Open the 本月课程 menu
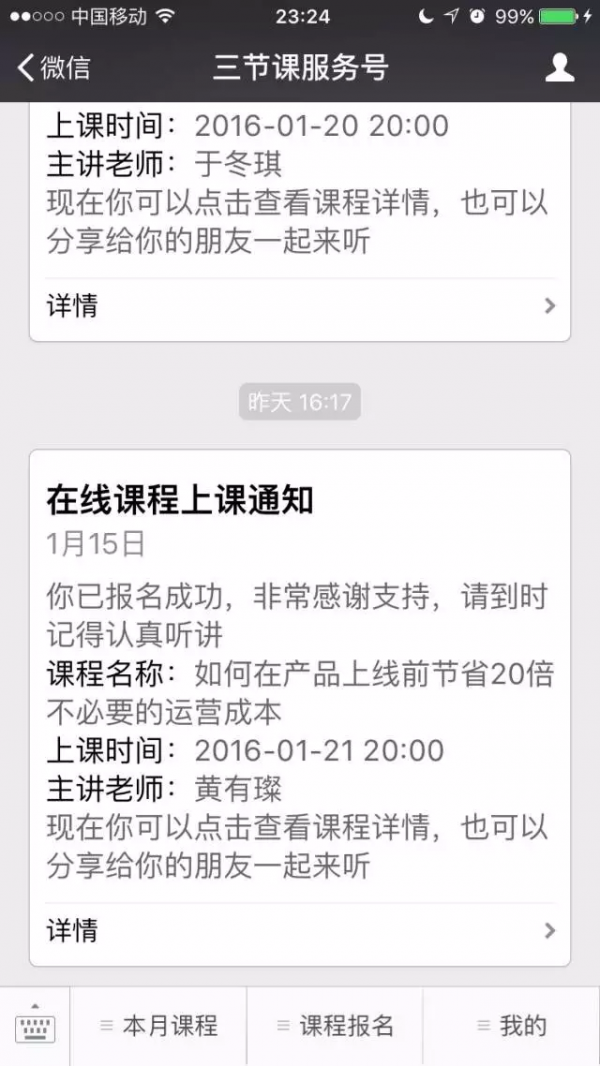This screenshot has height=1066, width=600. (158, 1026)
